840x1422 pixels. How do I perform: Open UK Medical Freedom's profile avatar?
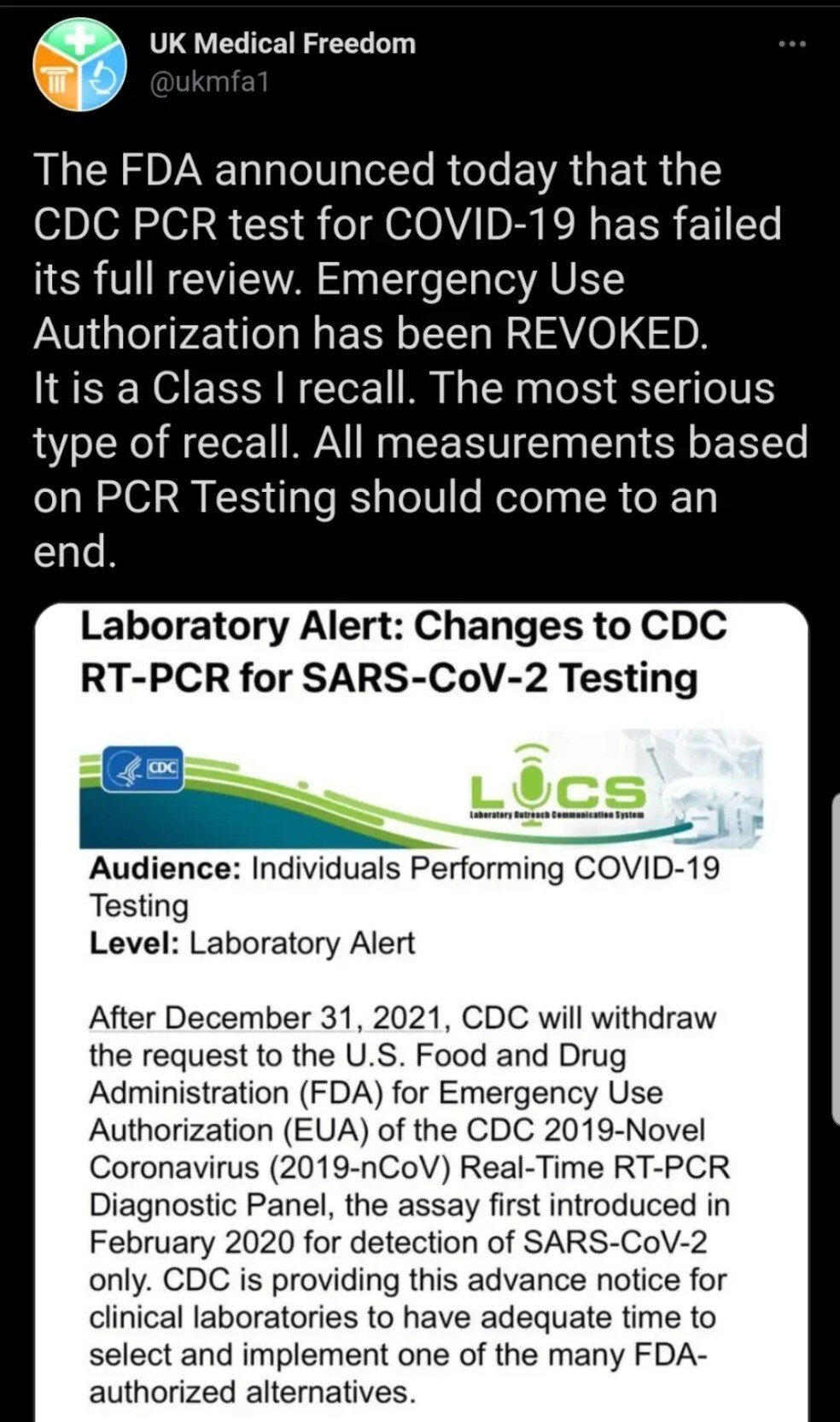pos(79,65)
